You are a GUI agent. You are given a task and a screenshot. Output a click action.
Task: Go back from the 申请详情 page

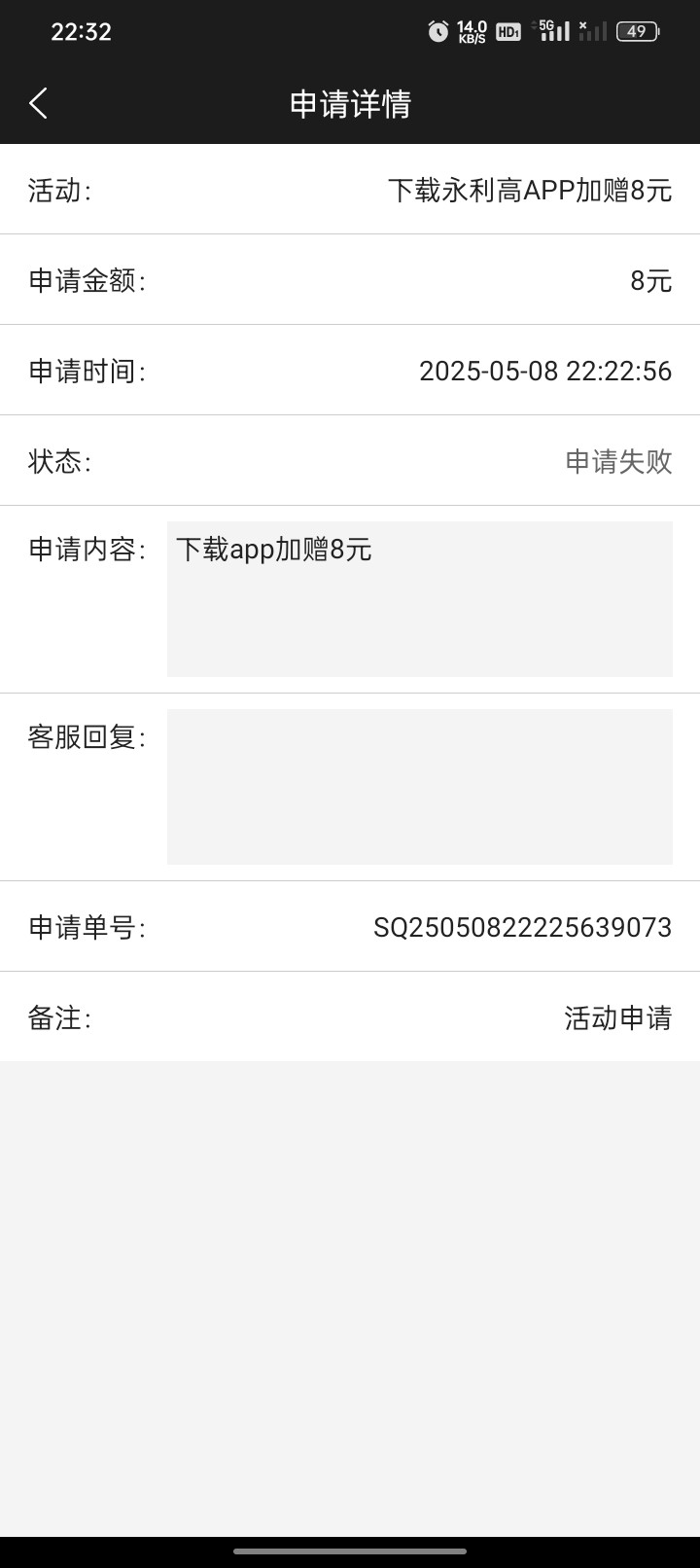(39, 103)
